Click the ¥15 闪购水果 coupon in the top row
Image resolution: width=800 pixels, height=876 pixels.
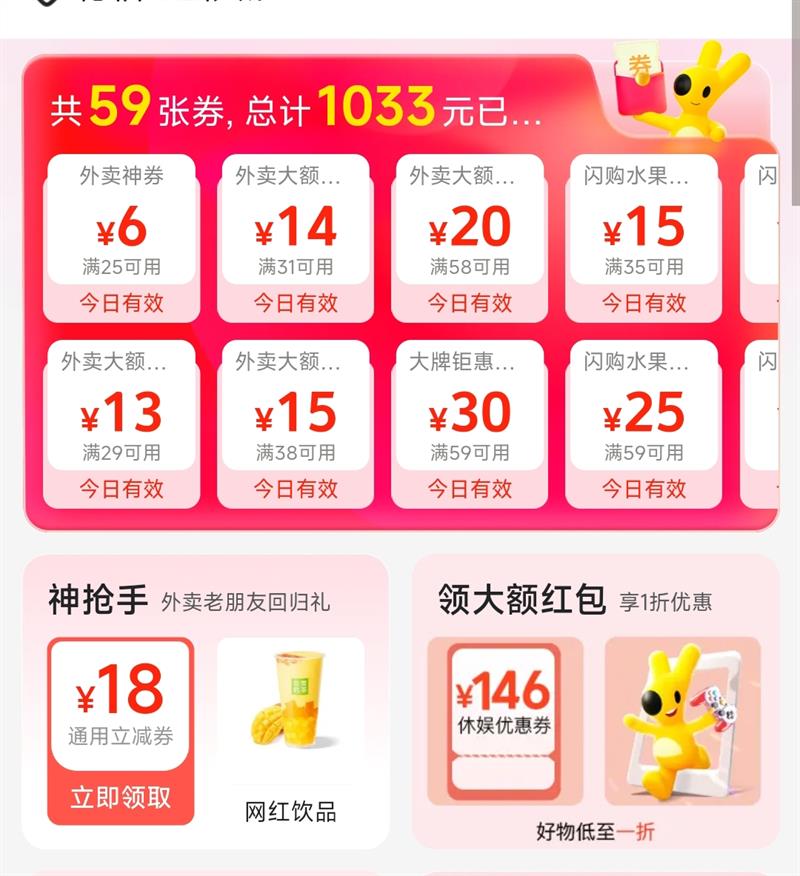pyautogui.click(x=644, y=233)
